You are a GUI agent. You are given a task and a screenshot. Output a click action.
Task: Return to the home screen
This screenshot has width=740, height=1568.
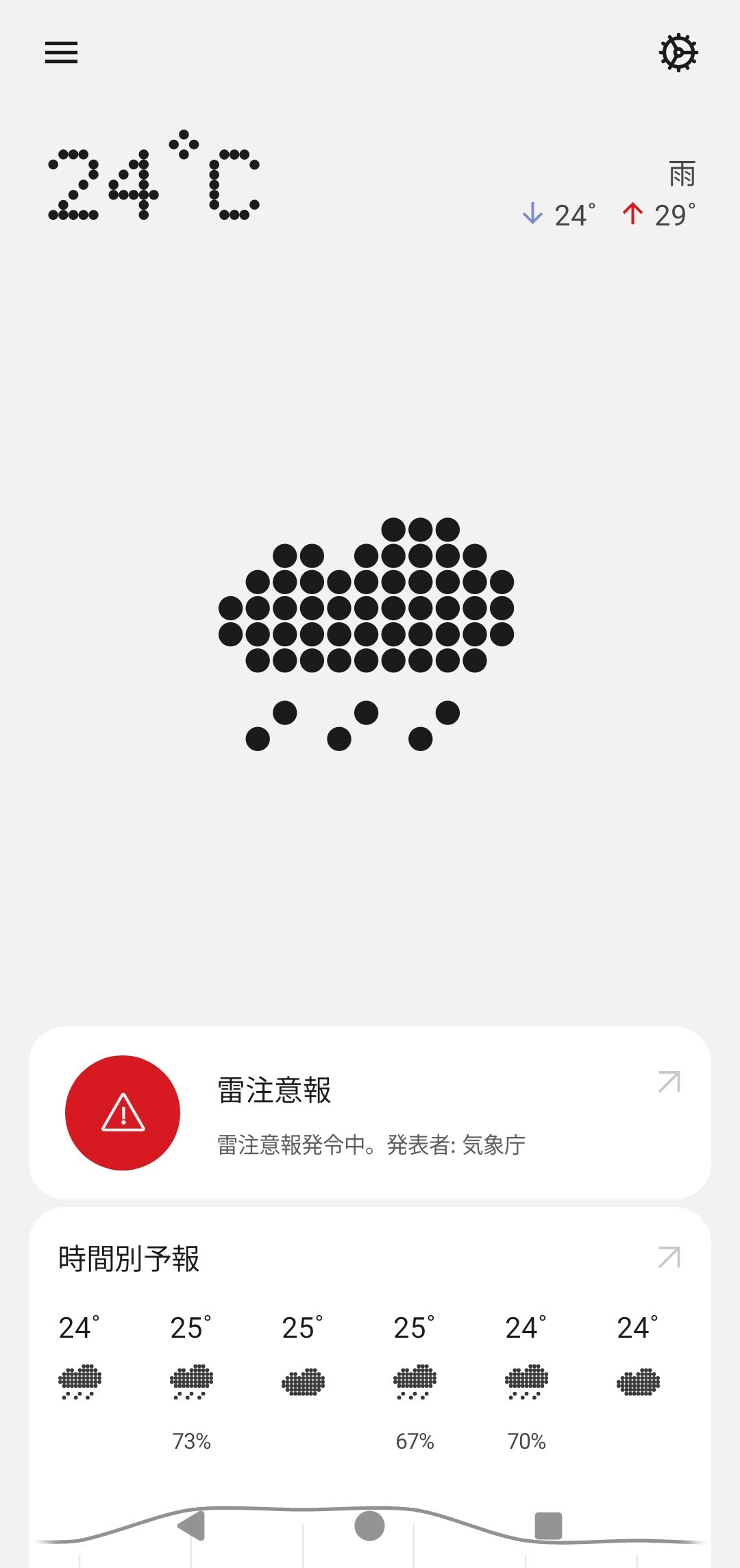tap(369, 1526)
